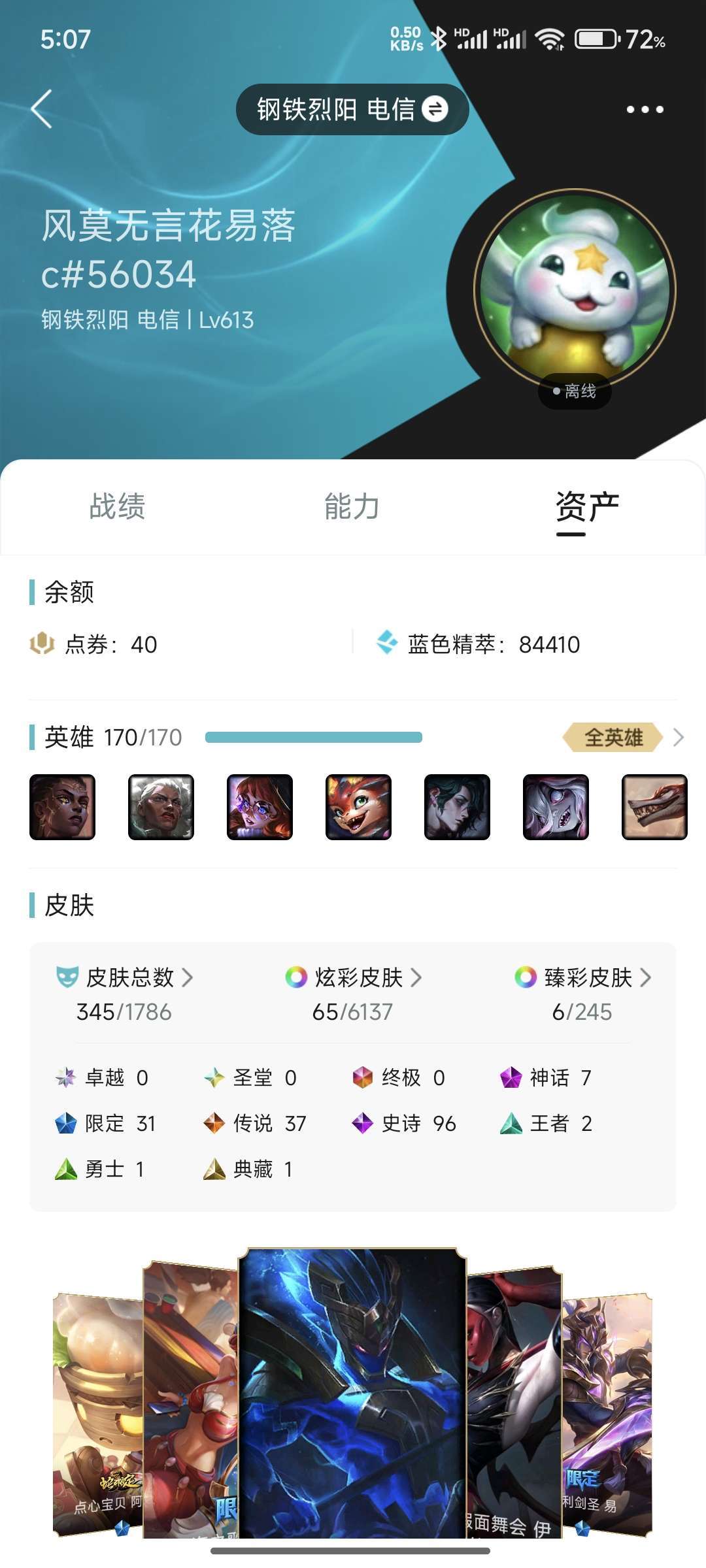
Task: Tap the red fox hero portrait
Action: coord(358,807)
